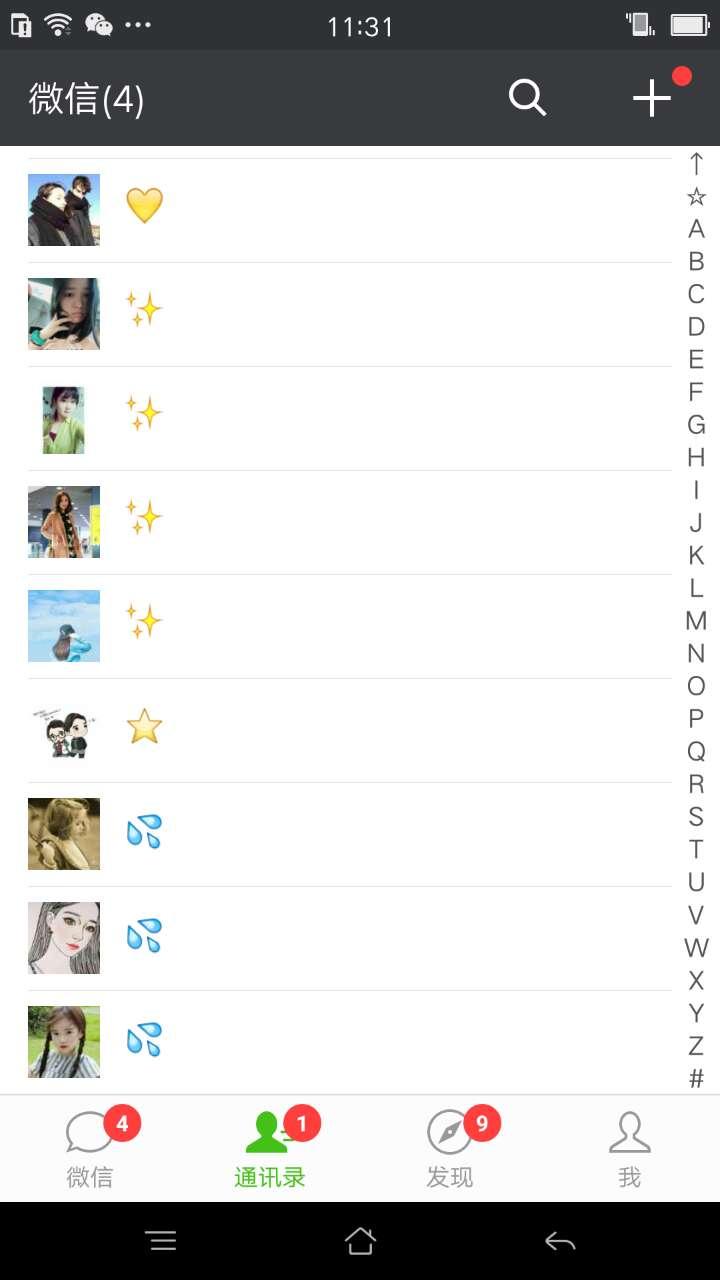Switch to the 我 profile tab
720x1280 pixels.
tap(629, 1148)
